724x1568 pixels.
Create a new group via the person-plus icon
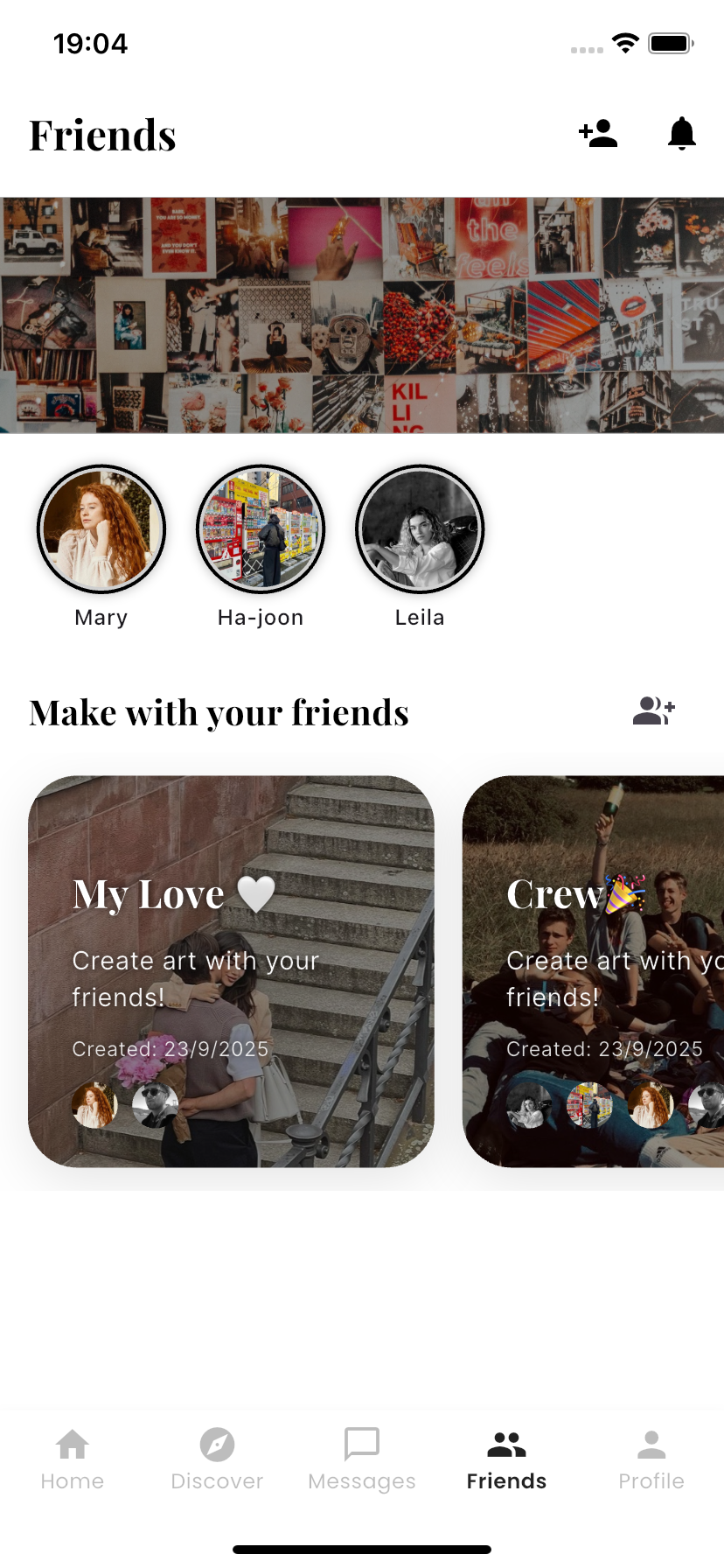[653, 711]
